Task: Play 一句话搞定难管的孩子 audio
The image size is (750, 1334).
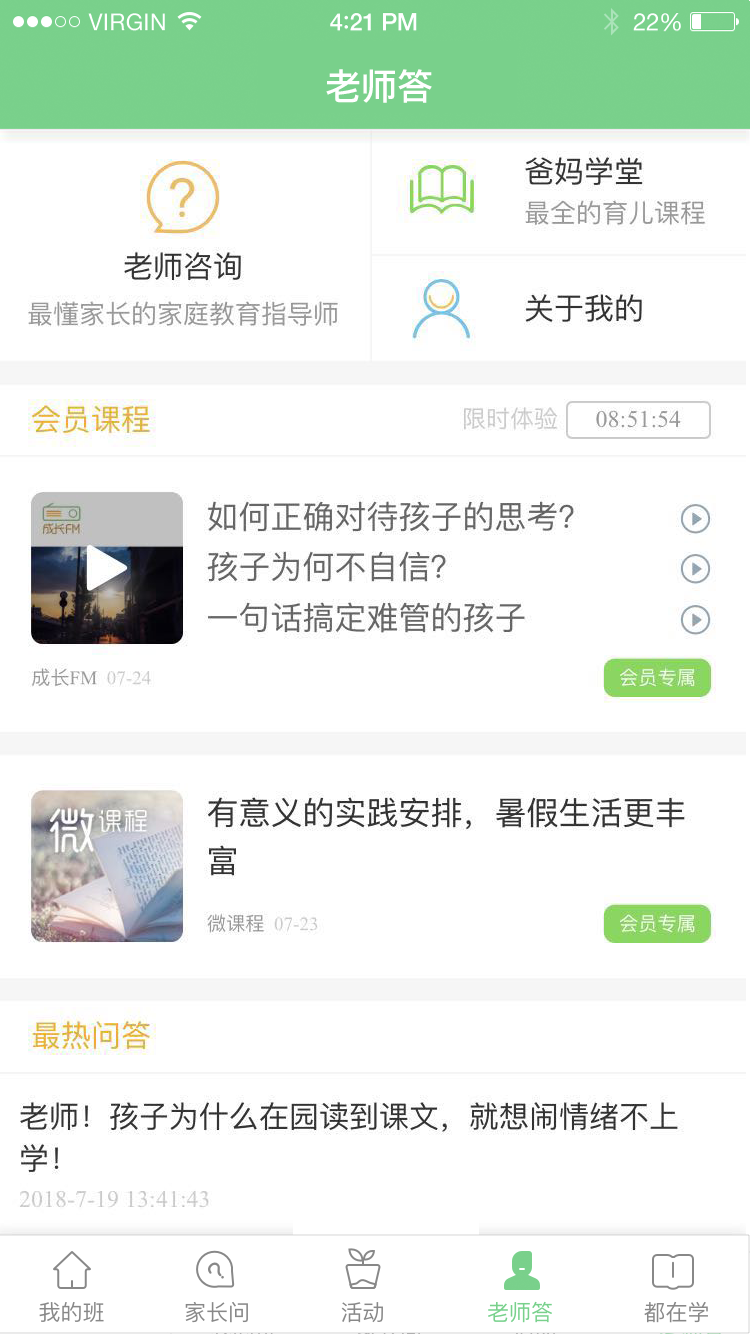Action: 695,620
